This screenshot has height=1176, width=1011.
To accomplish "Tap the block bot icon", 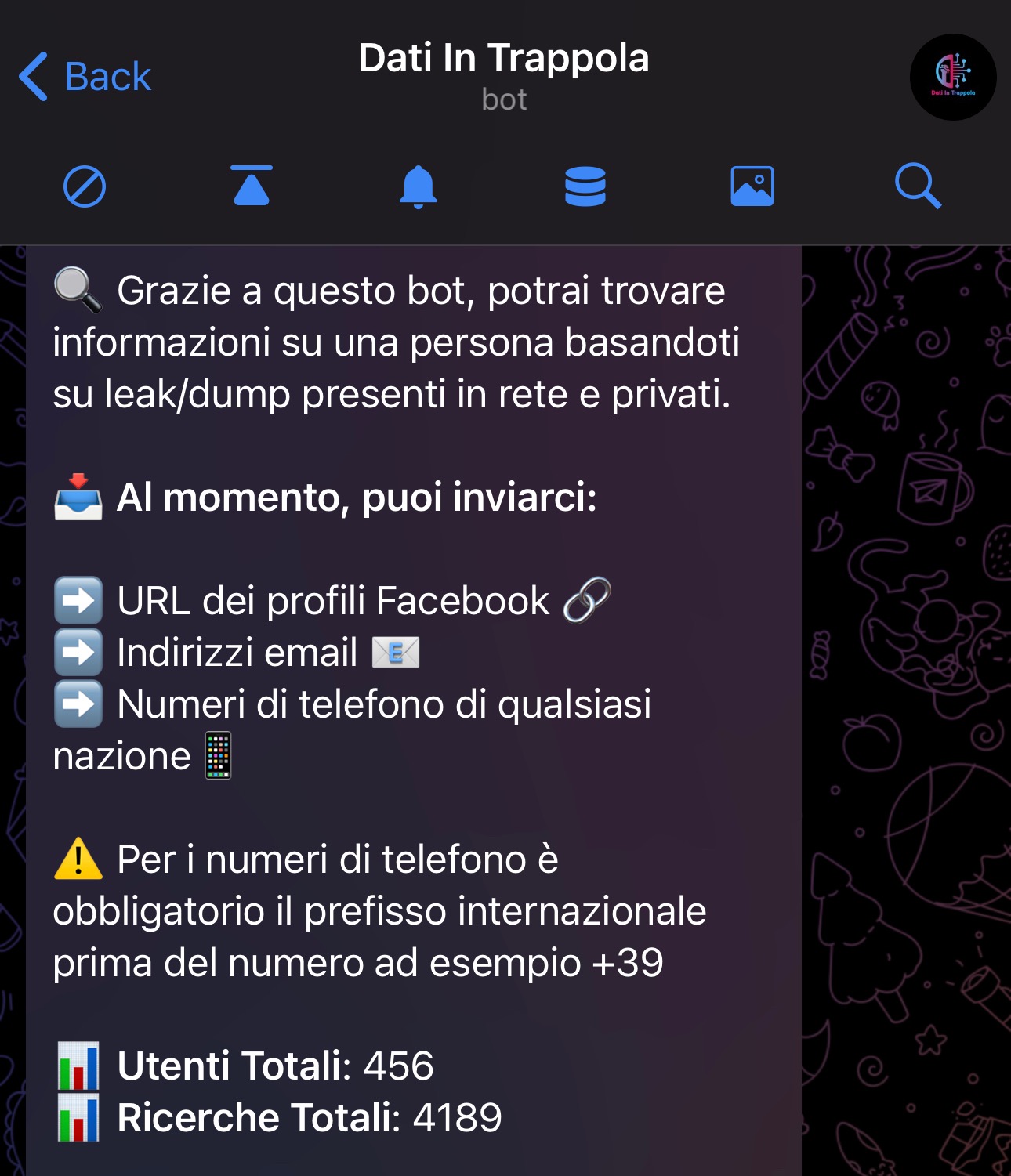I will [85, 186].
